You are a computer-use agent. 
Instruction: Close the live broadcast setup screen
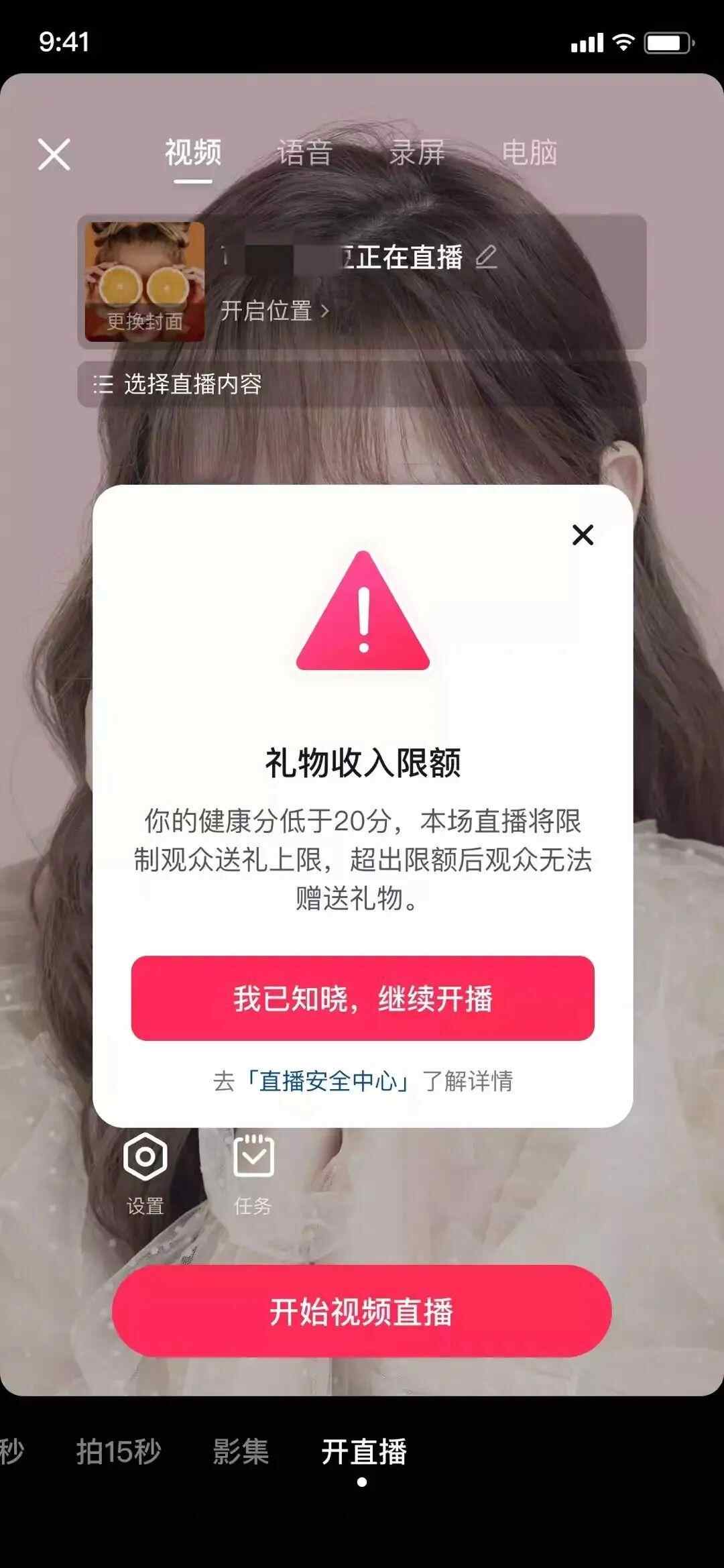coord(54,155)
